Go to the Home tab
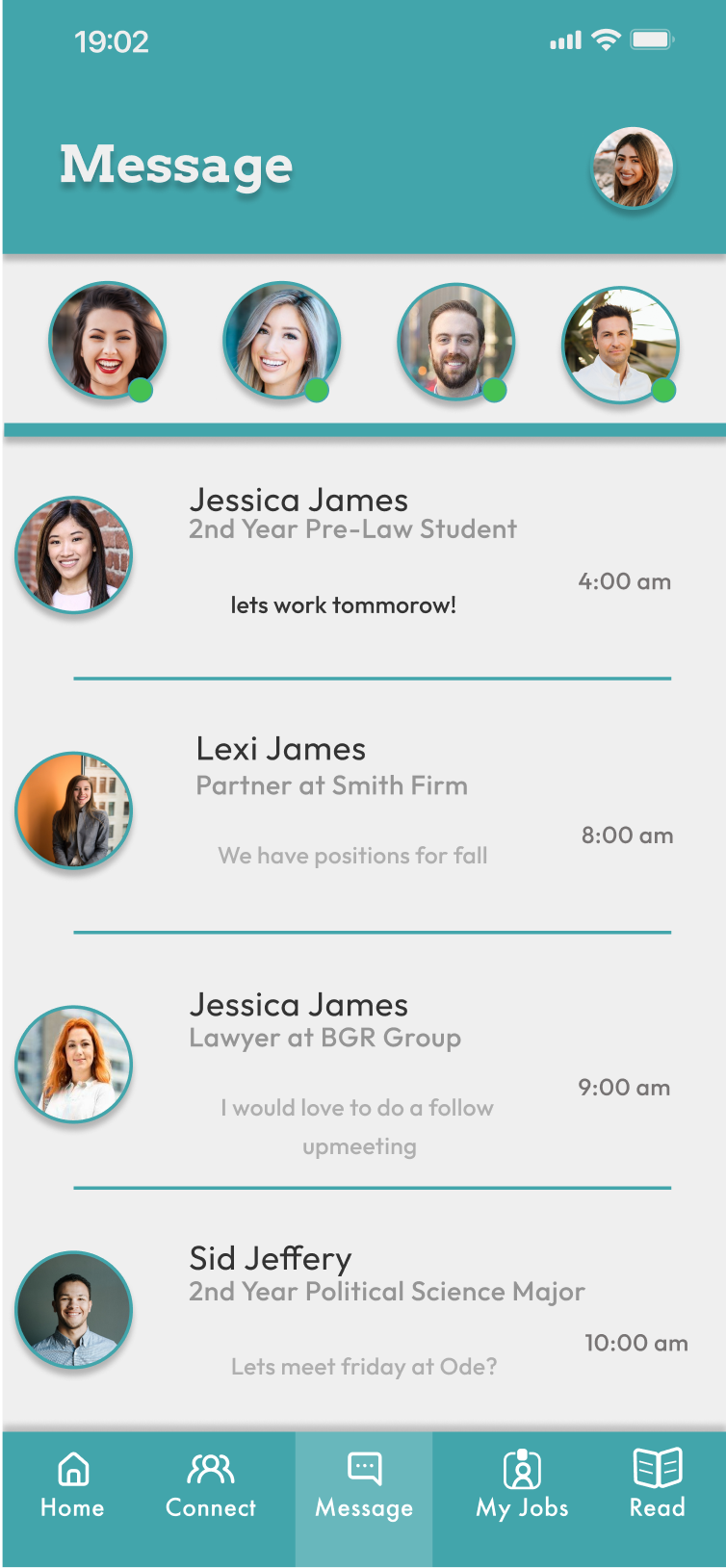The image size is (726, 1568). [73, 1485]
